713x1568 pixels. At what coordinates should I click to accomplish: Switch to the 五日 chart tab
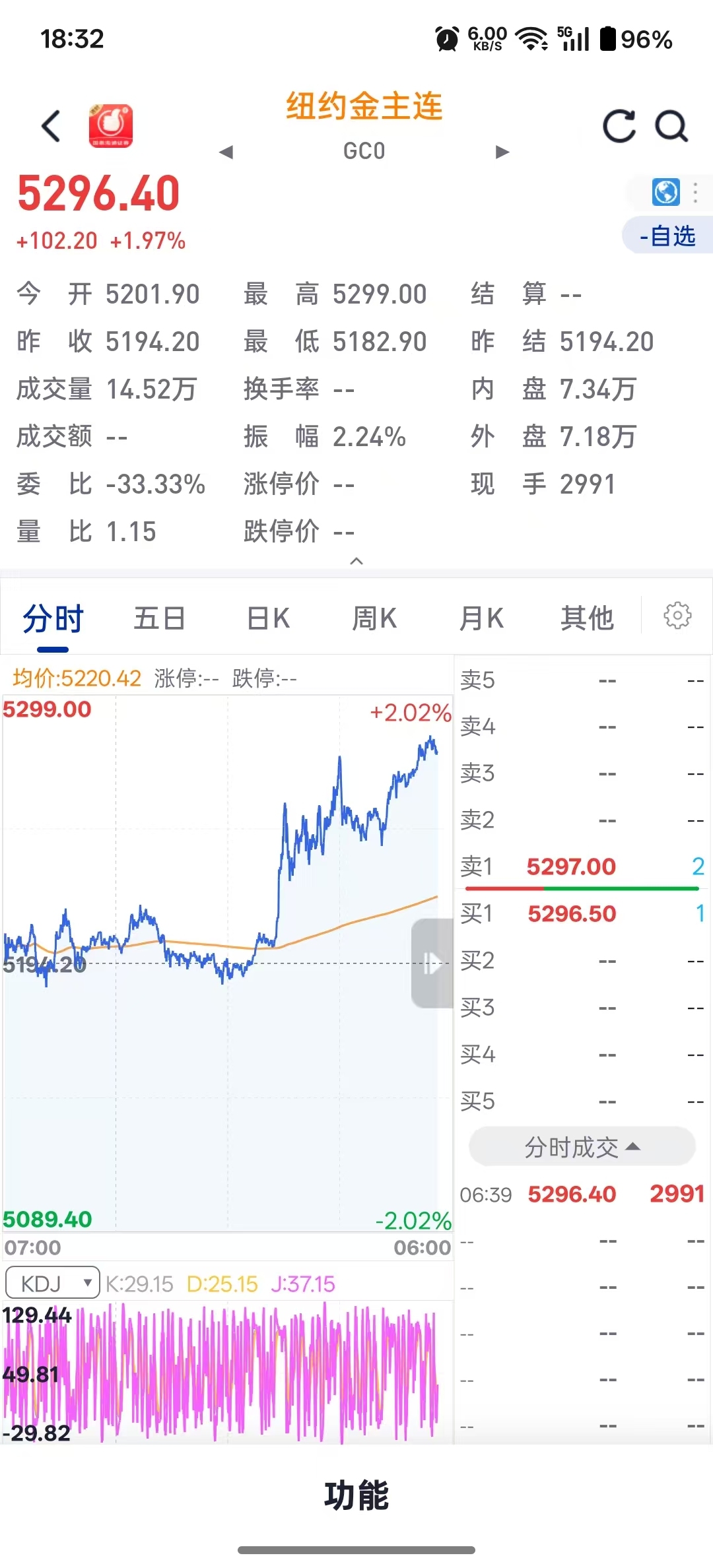click(x=159, y=619)
